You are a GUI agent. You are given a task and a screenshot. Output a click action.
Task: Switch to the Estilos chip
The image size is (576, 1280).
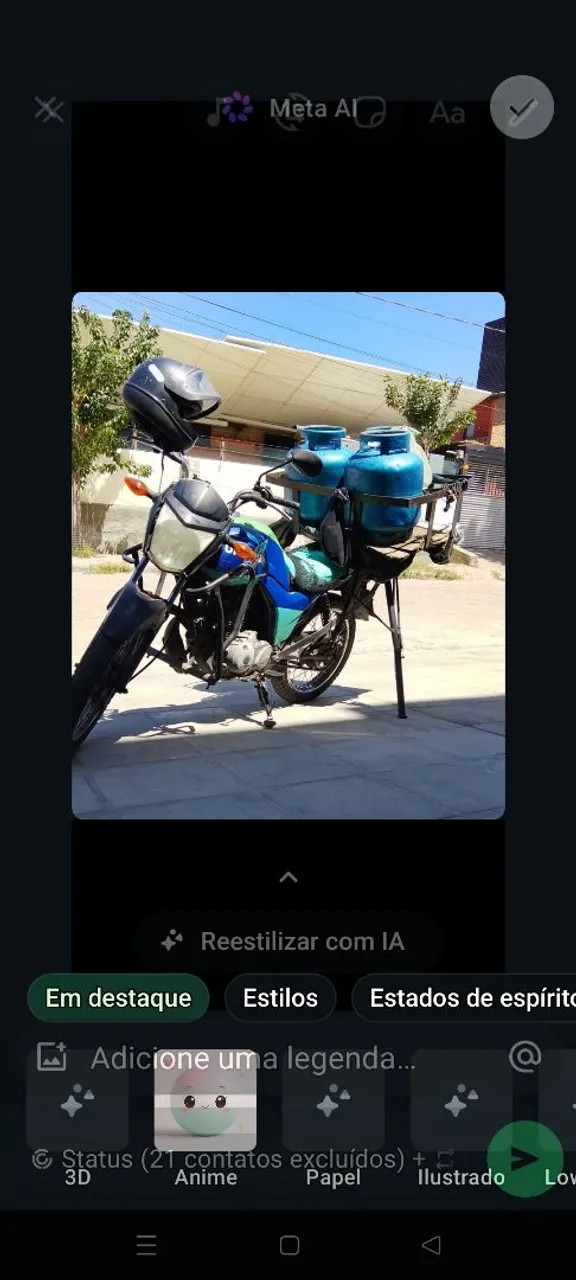pos(280,998)
